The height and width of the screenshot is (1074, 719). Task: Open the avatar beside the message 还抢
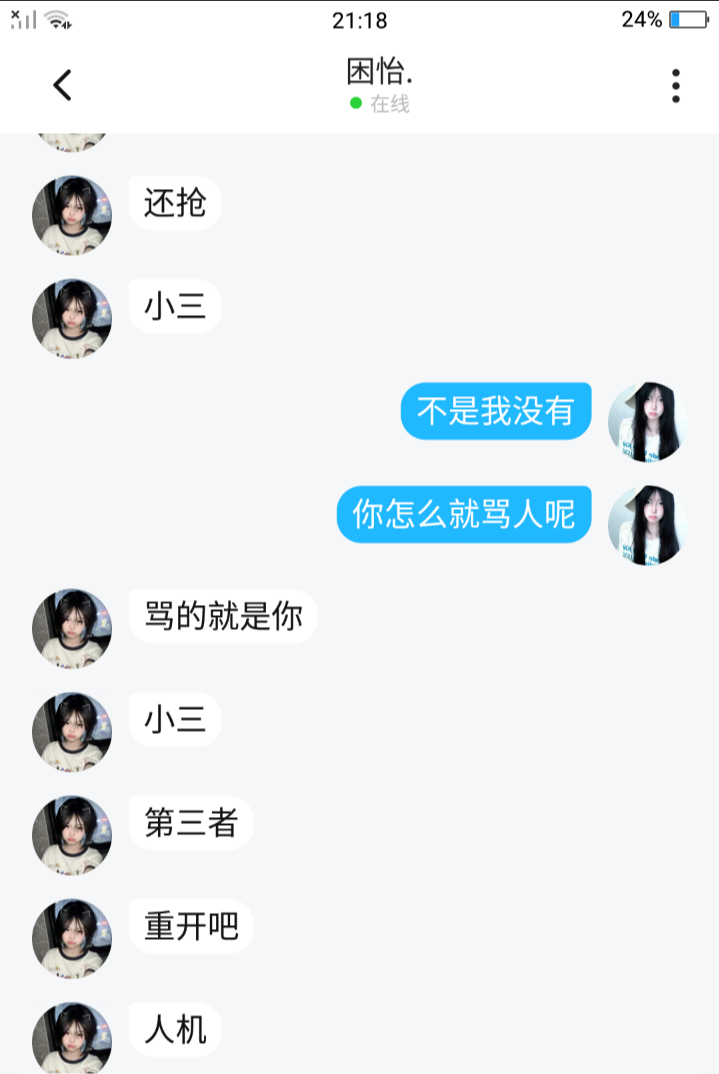tap(72, 215)
